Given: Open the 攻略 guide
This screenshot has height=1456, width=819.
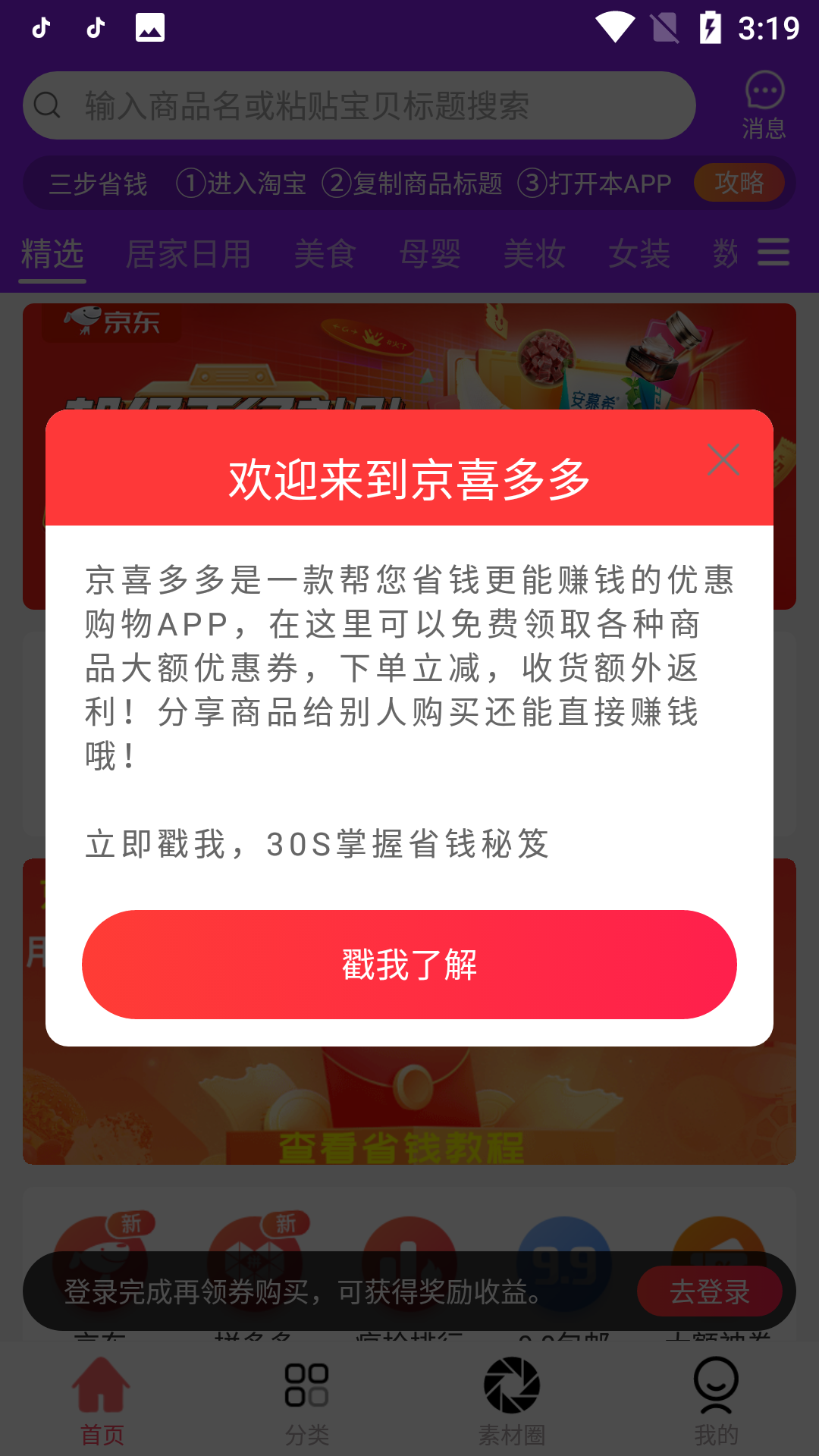Looking at the screenshot, I should [739, 182].
